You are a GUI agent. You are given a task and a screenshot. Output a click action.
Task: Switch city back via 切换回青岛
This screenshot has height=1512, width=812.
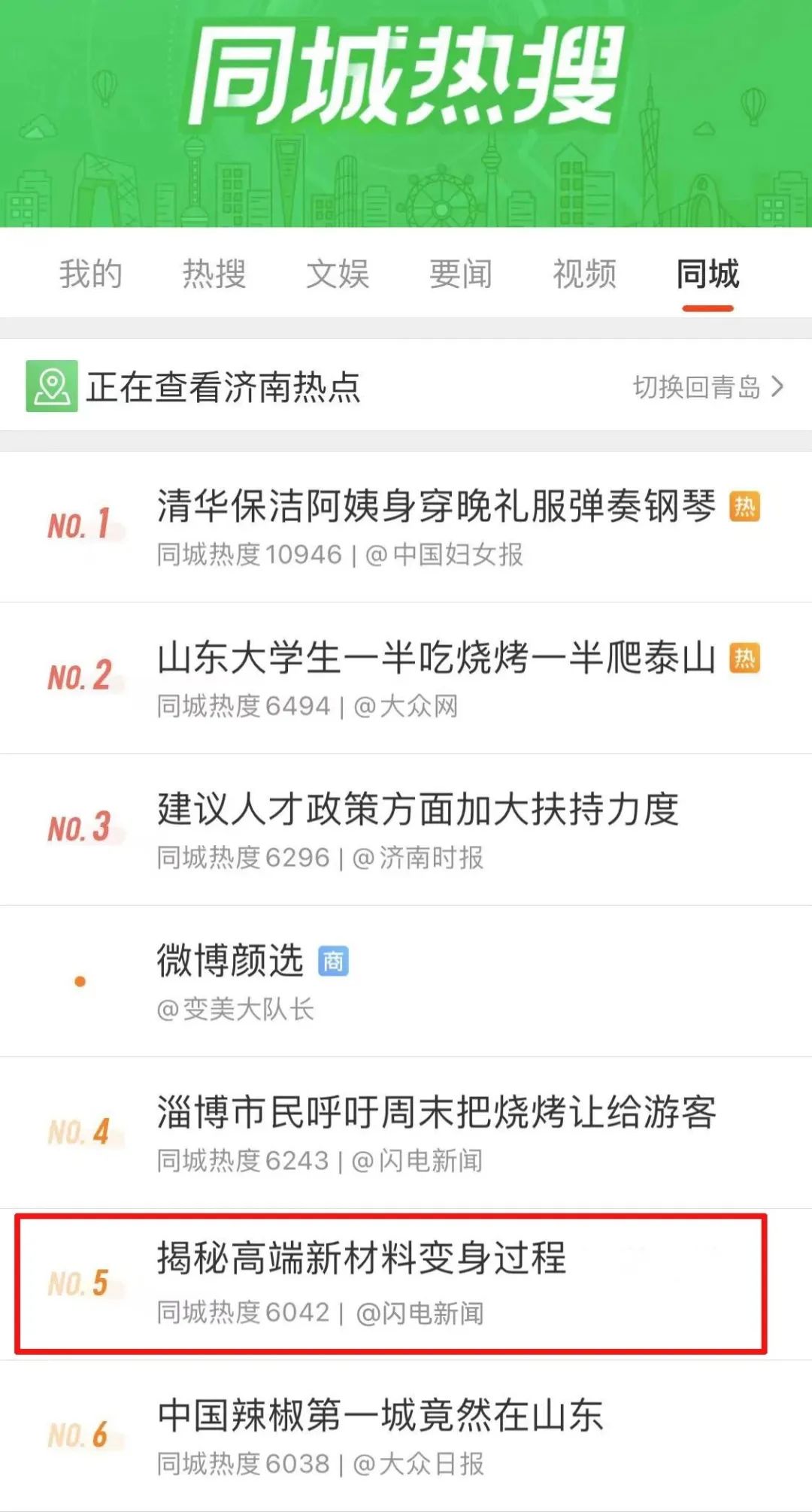tap(707, 387)
